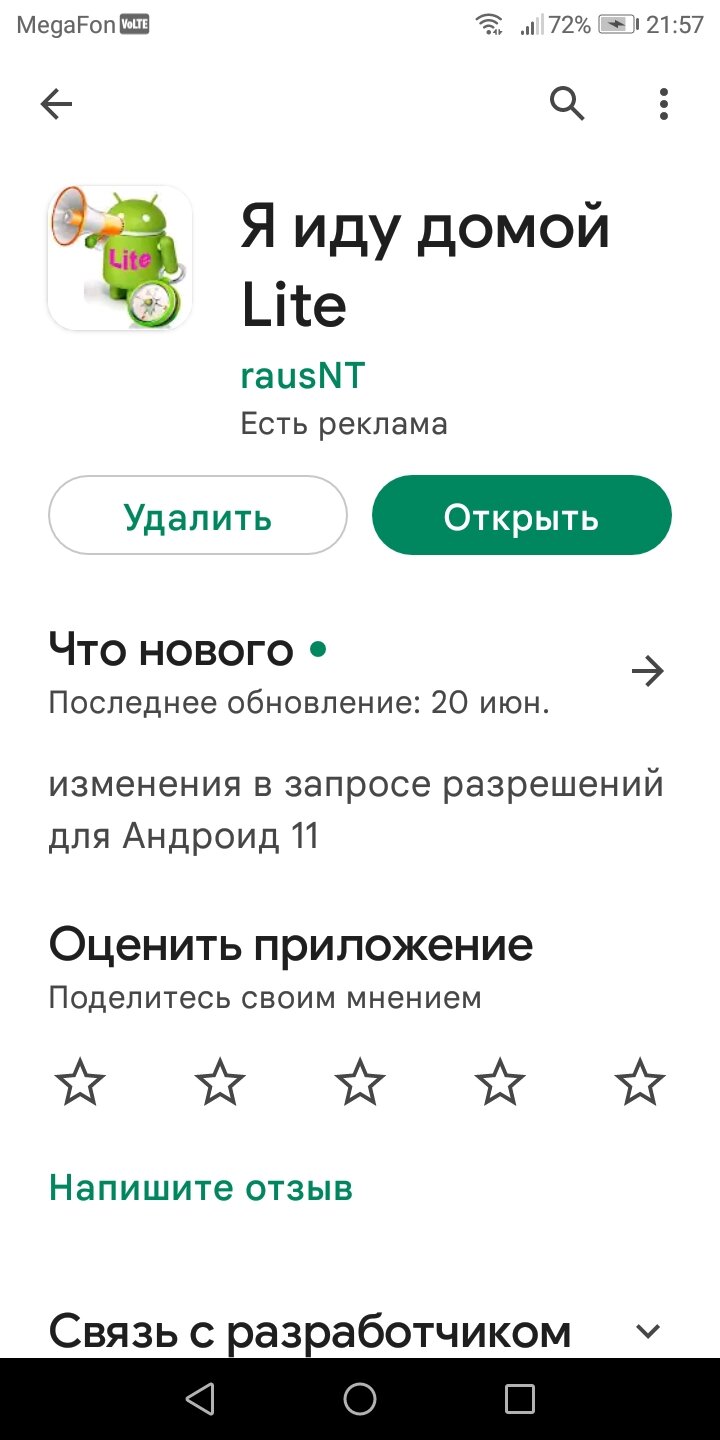This screenshot has height=1440, width=720.
Task: Open the three-dot overflow menu
Action: coord(664,104)
